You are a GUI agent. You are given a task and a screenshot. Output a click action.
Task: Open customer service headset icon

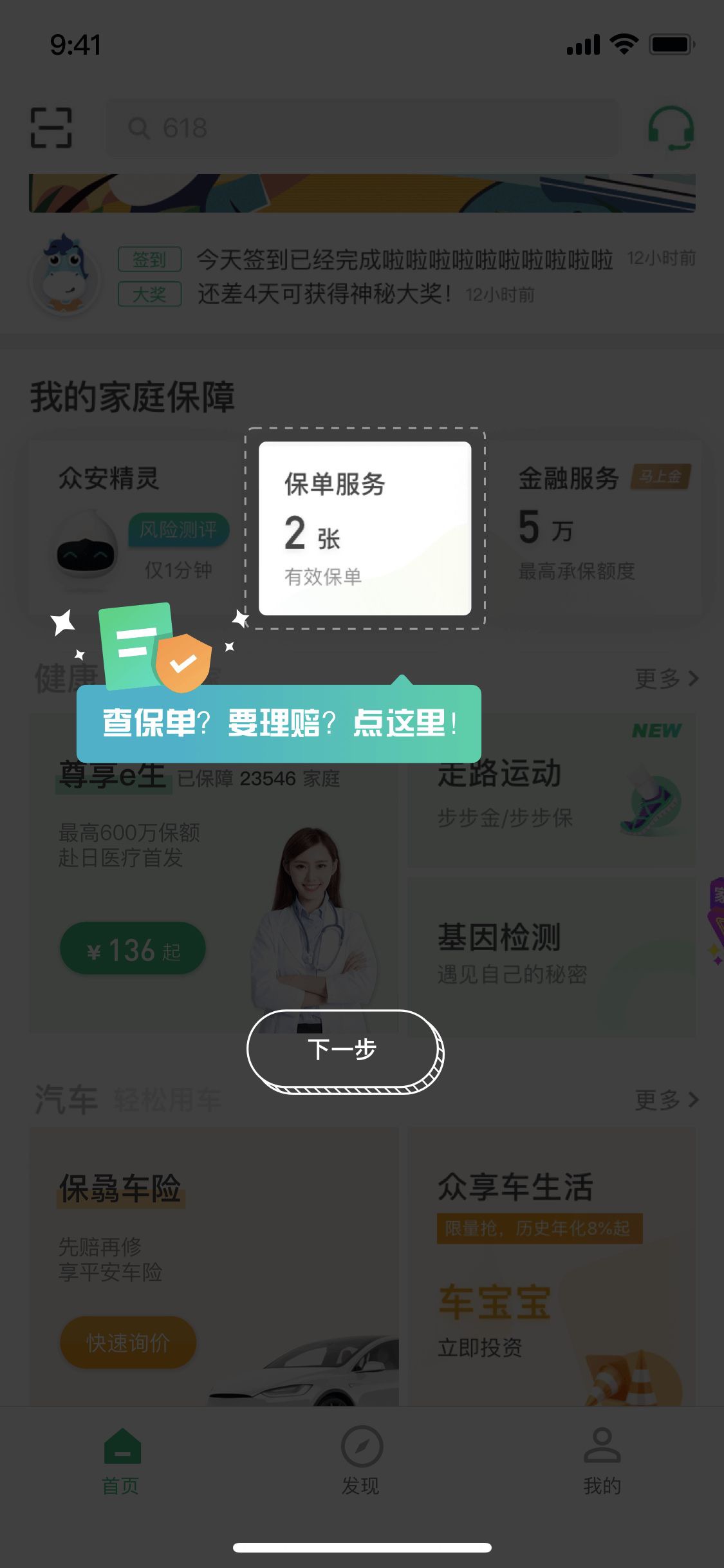671,127
